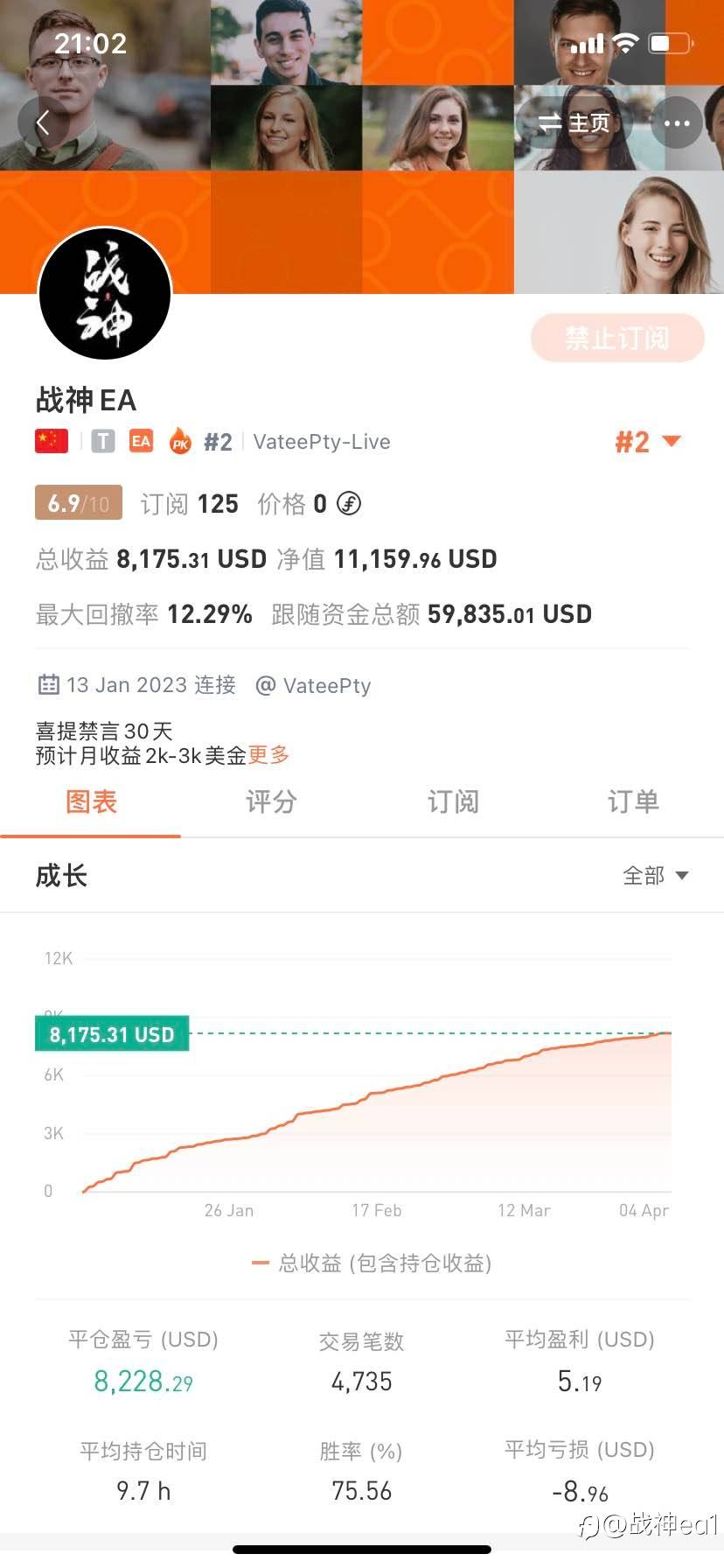Expand the #2 account dropdown

coord(648,442)
